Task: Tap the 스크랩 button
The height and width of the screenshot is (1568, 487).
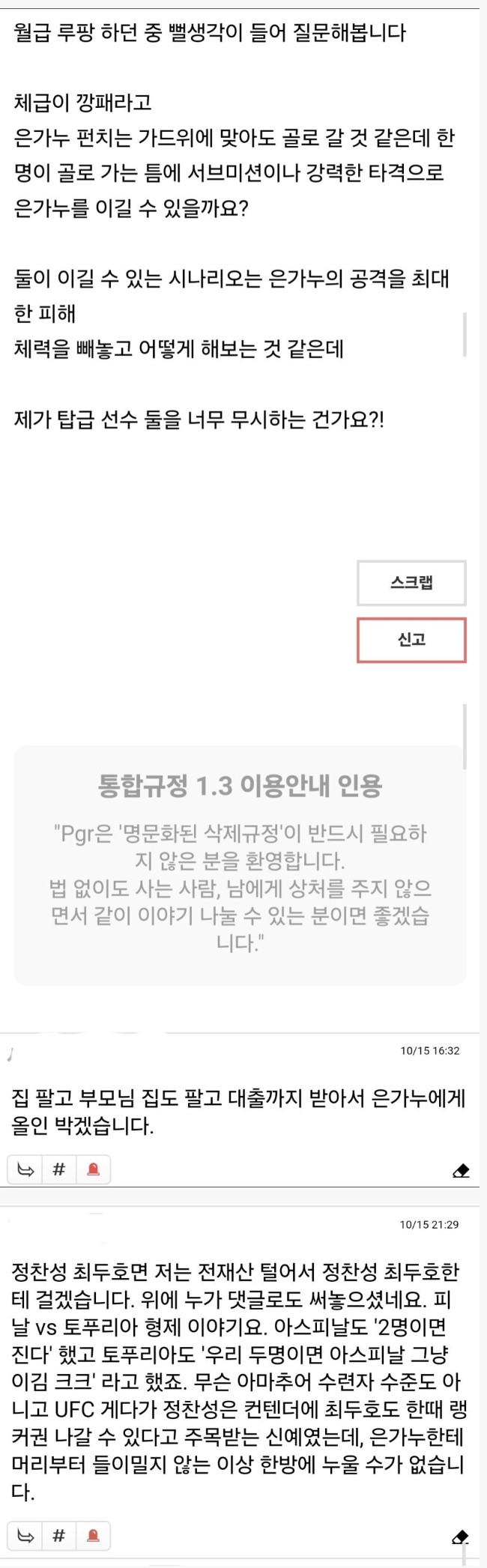Action: click(x=411, y=583)
